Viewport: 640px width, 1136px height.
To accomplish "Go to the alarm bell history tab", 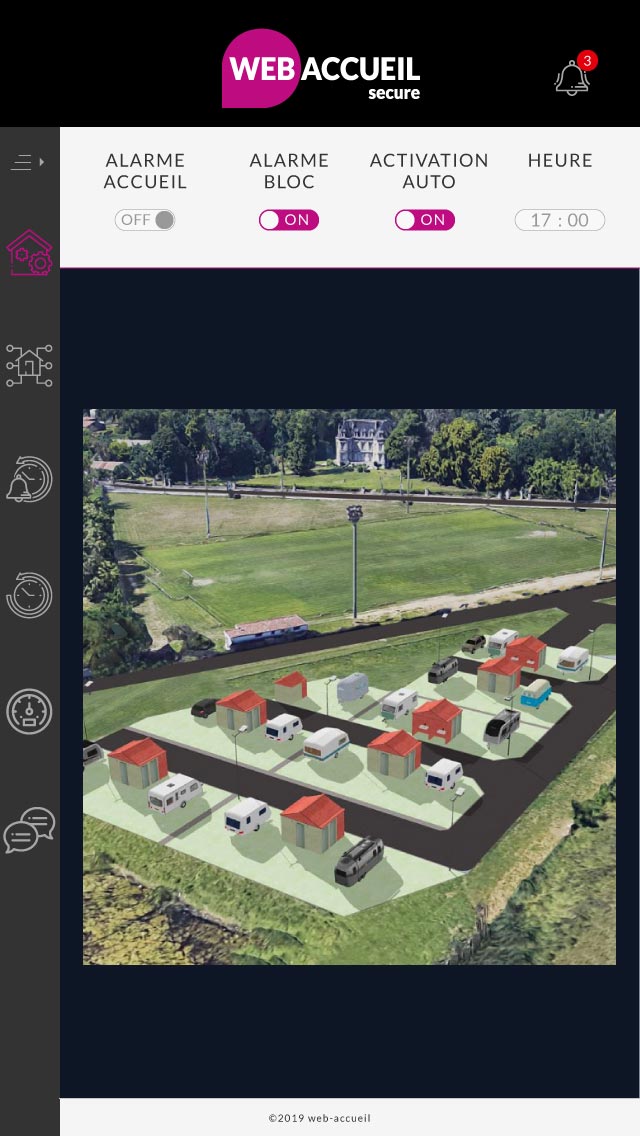I will click(x=30, y=480).
